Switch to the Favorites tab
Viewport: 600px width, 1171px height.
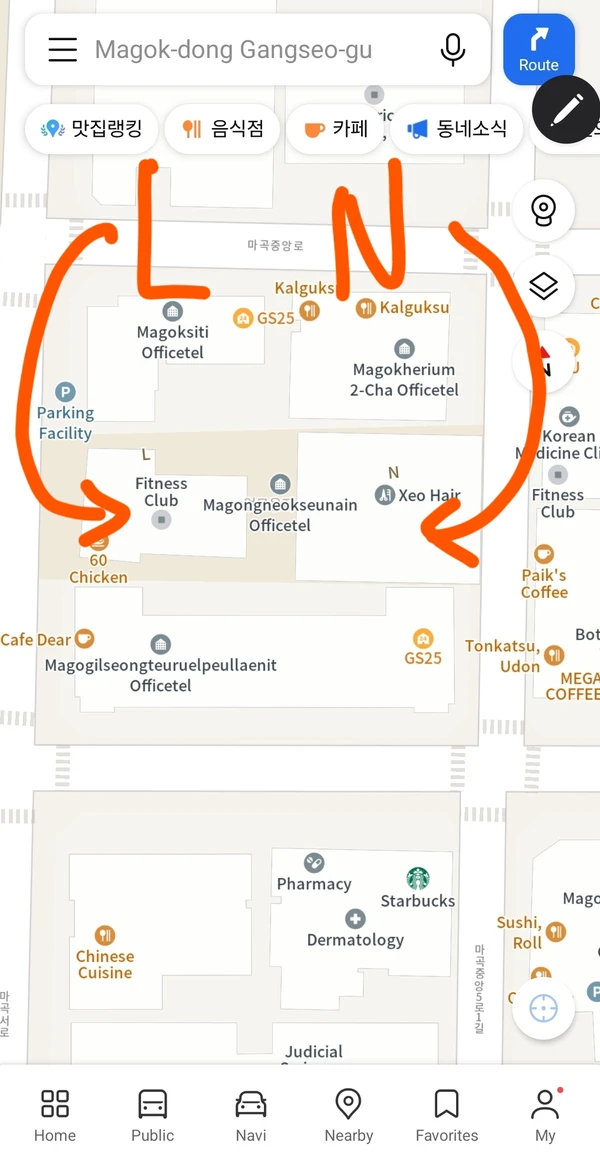click(x=446, y=1115)
